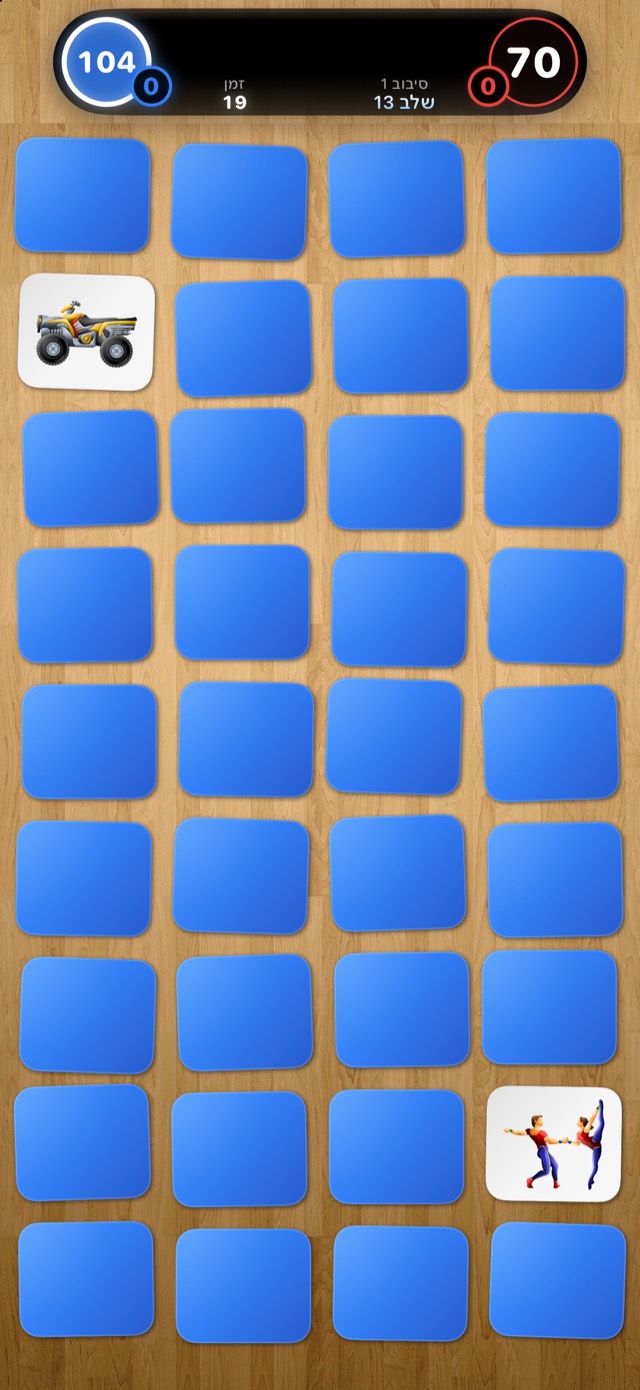Flip the blue card directly above the dancers
The height and width of the screenshot is (1390, 640).
[x=550, y=1007]
